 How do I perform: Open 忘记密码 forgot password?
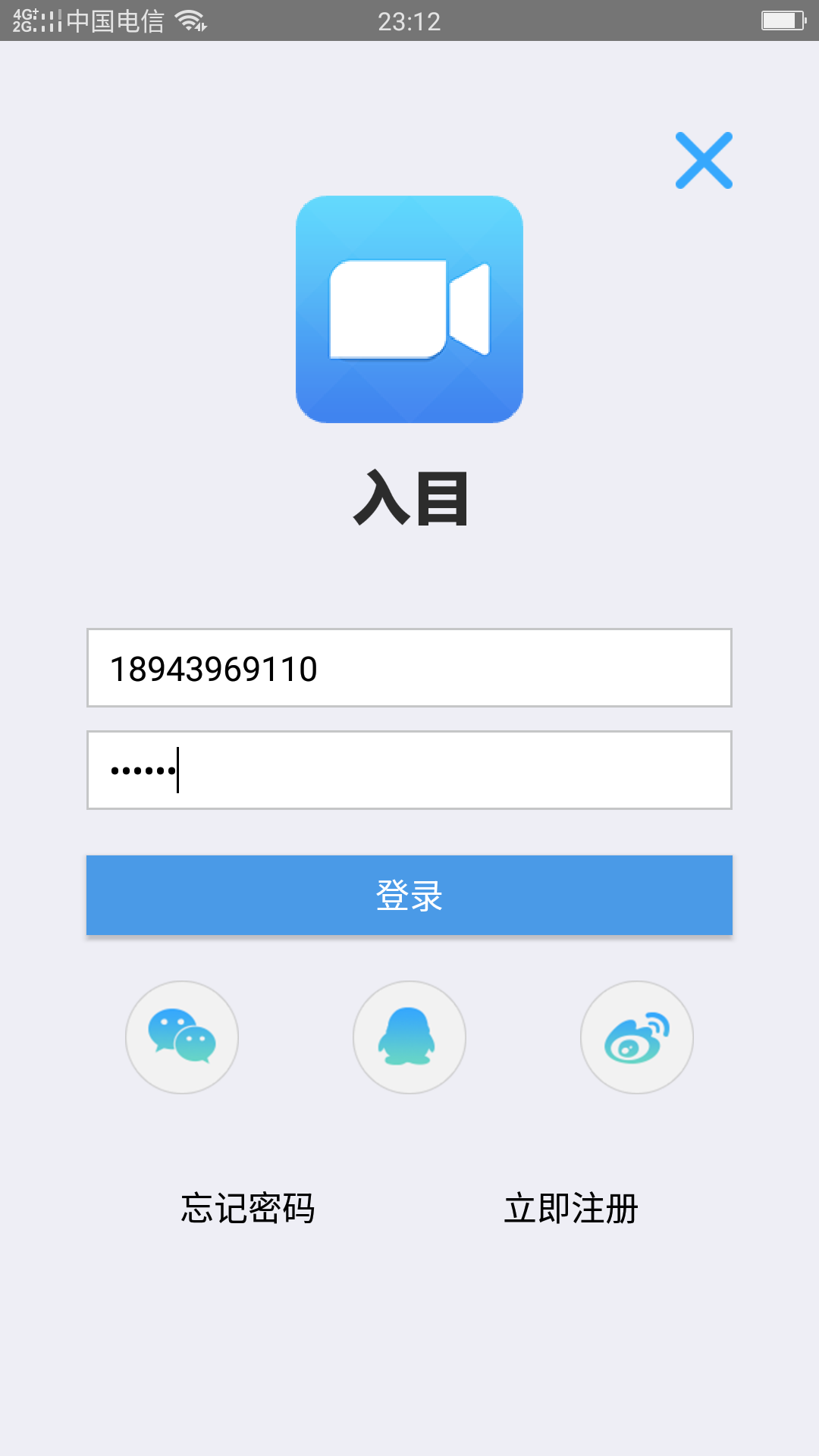pyautogui.click(x=248, y=1208)
